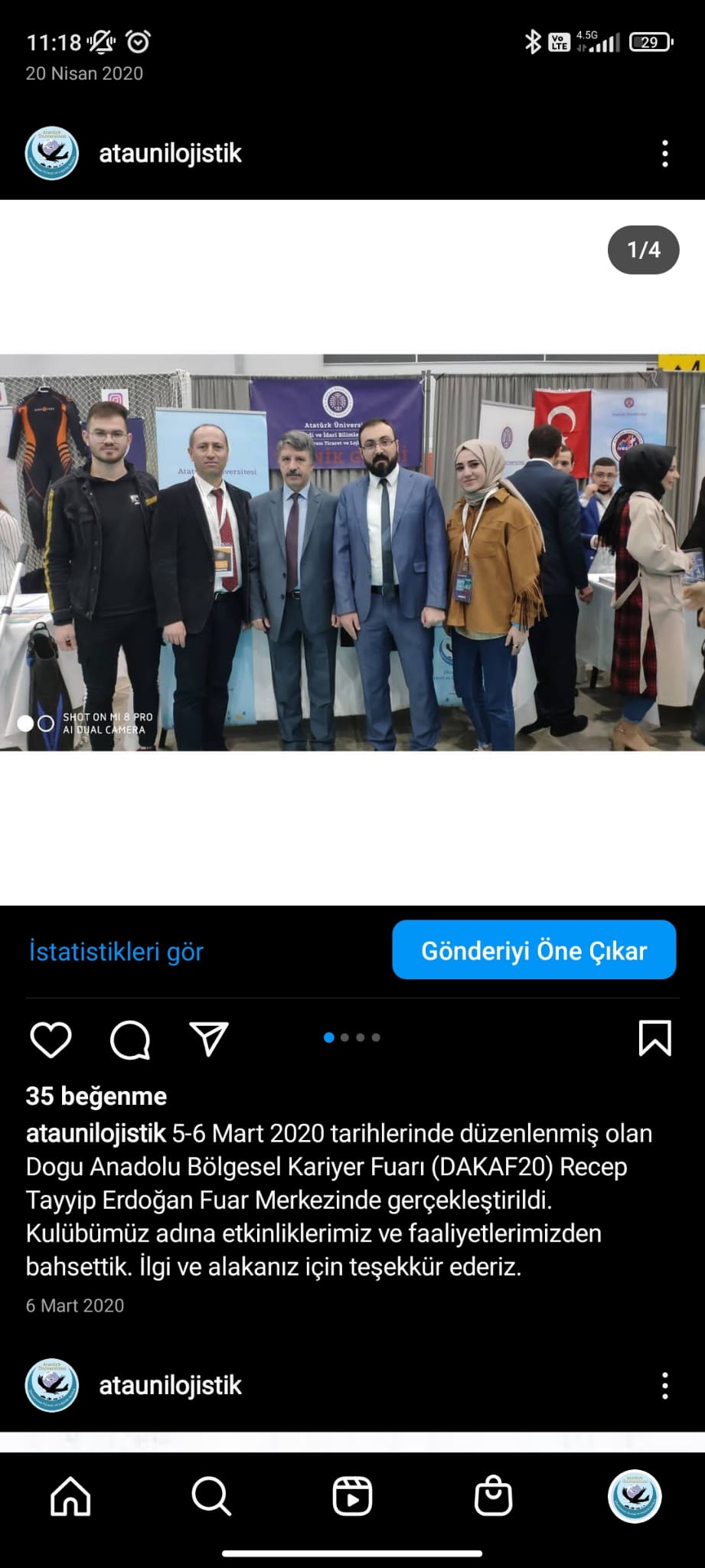Go to Home tab
The image size is (705, 1568).
(x=70, y=1496)
